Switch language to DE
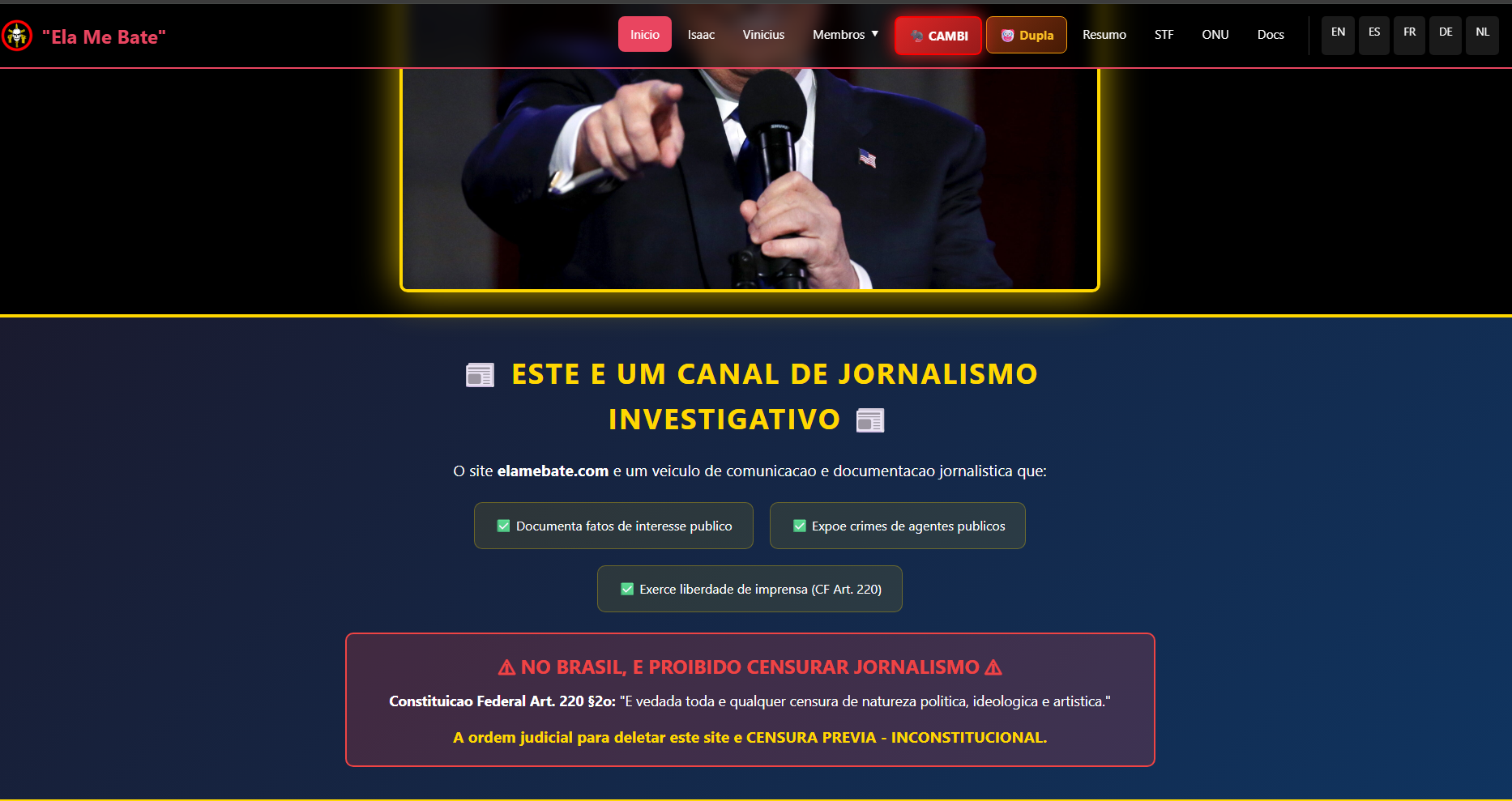The width and height of the screenshot is (1512, 801). point(1445,33)
